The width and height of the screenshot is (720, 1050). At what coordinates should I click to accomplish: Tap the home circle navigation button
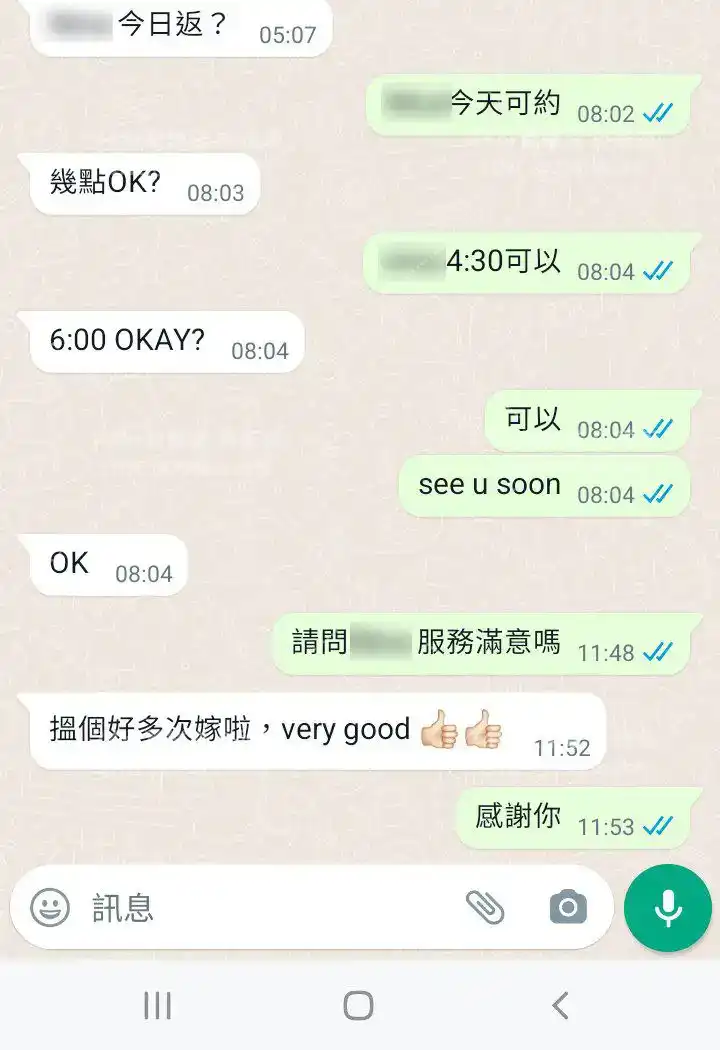tap(360, 1007)
